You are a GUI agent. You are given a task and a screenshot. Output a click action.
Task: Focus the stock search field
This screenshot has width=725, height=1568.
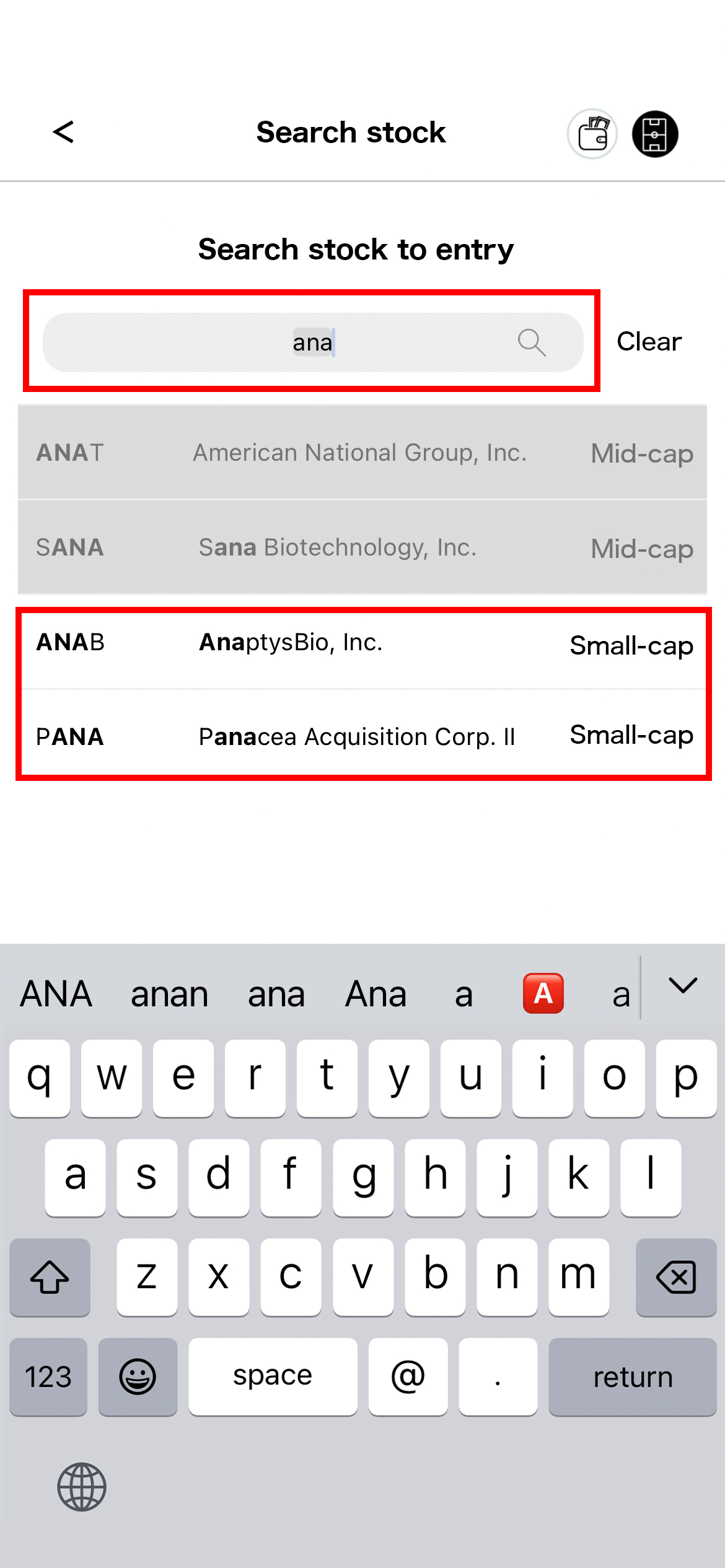pos(313,342)
